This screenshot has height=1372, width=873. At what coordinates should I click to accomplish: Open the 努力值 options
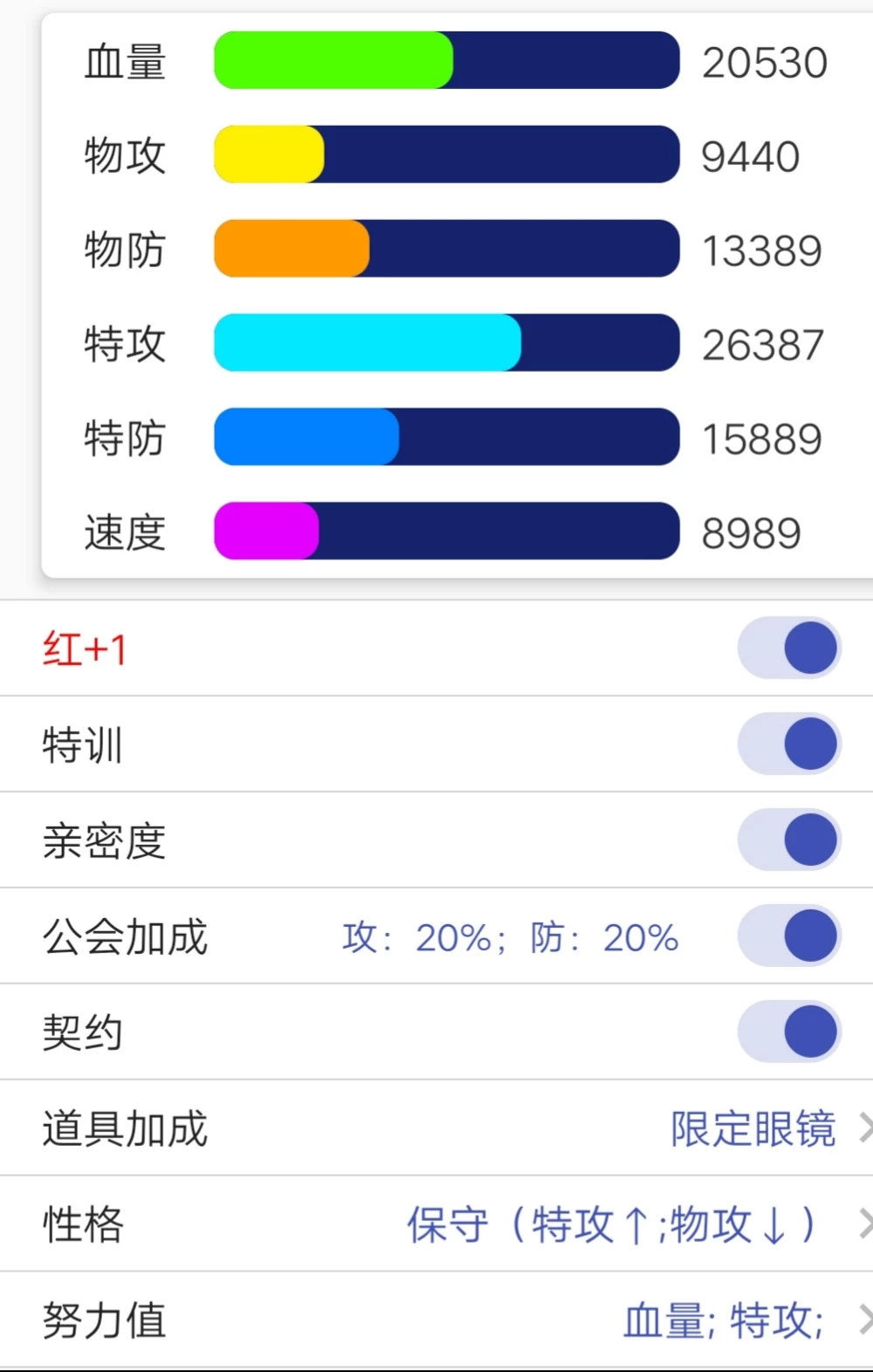723,1320
